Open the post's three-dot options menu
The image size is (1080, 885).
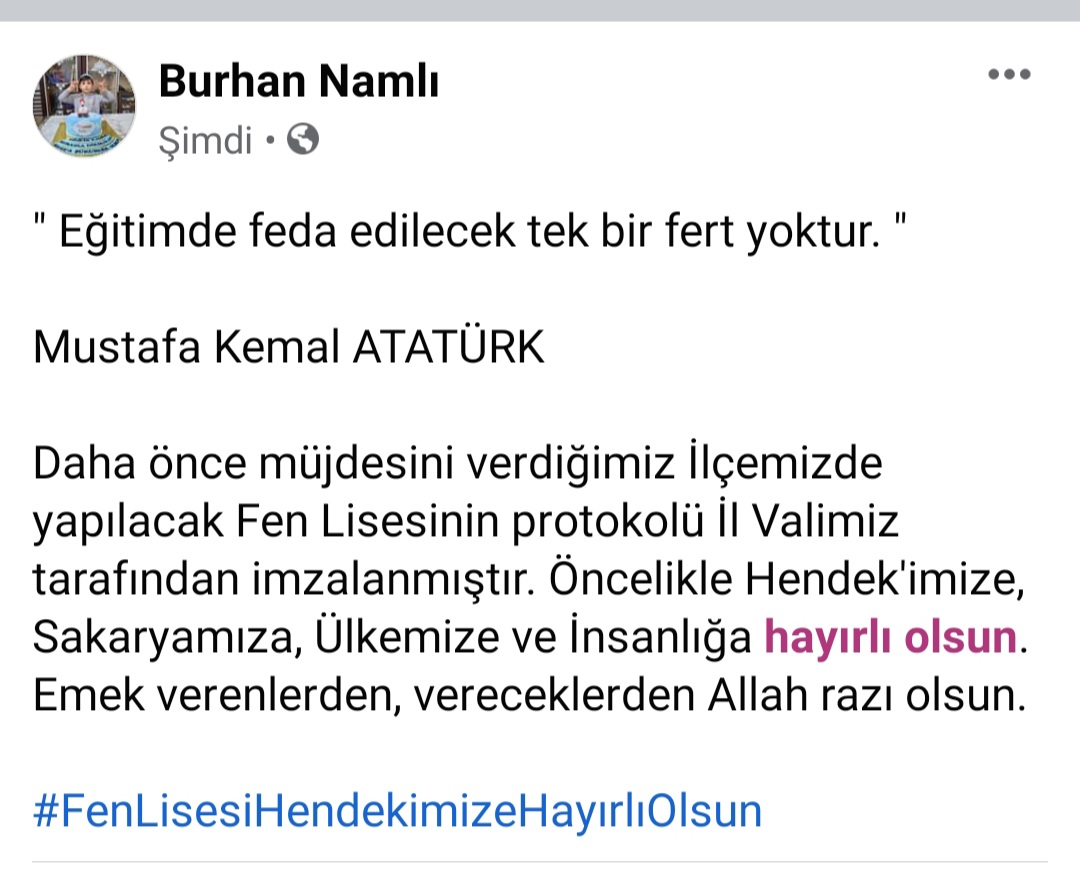(1008, 75)
